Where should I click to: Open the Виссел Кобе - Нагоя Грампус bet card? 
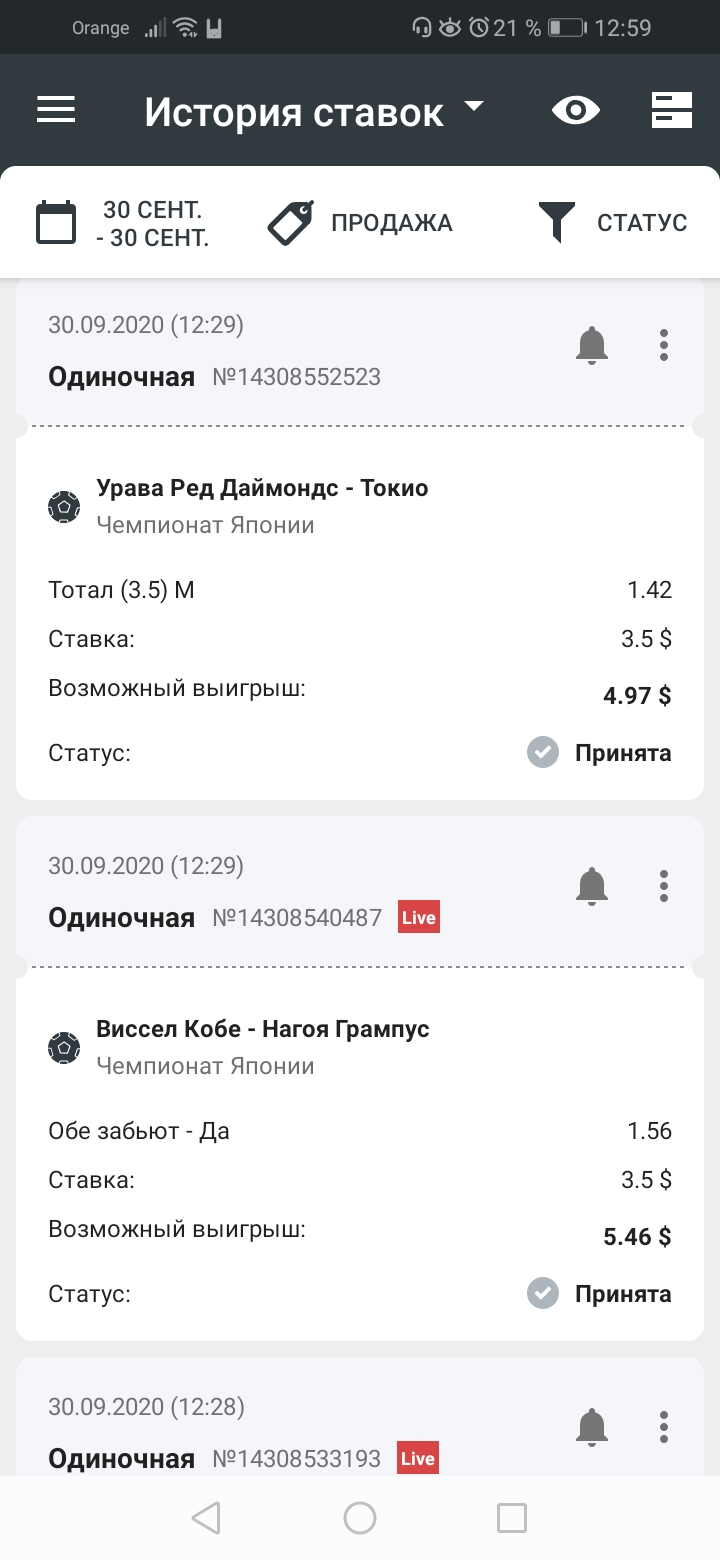360,1154
